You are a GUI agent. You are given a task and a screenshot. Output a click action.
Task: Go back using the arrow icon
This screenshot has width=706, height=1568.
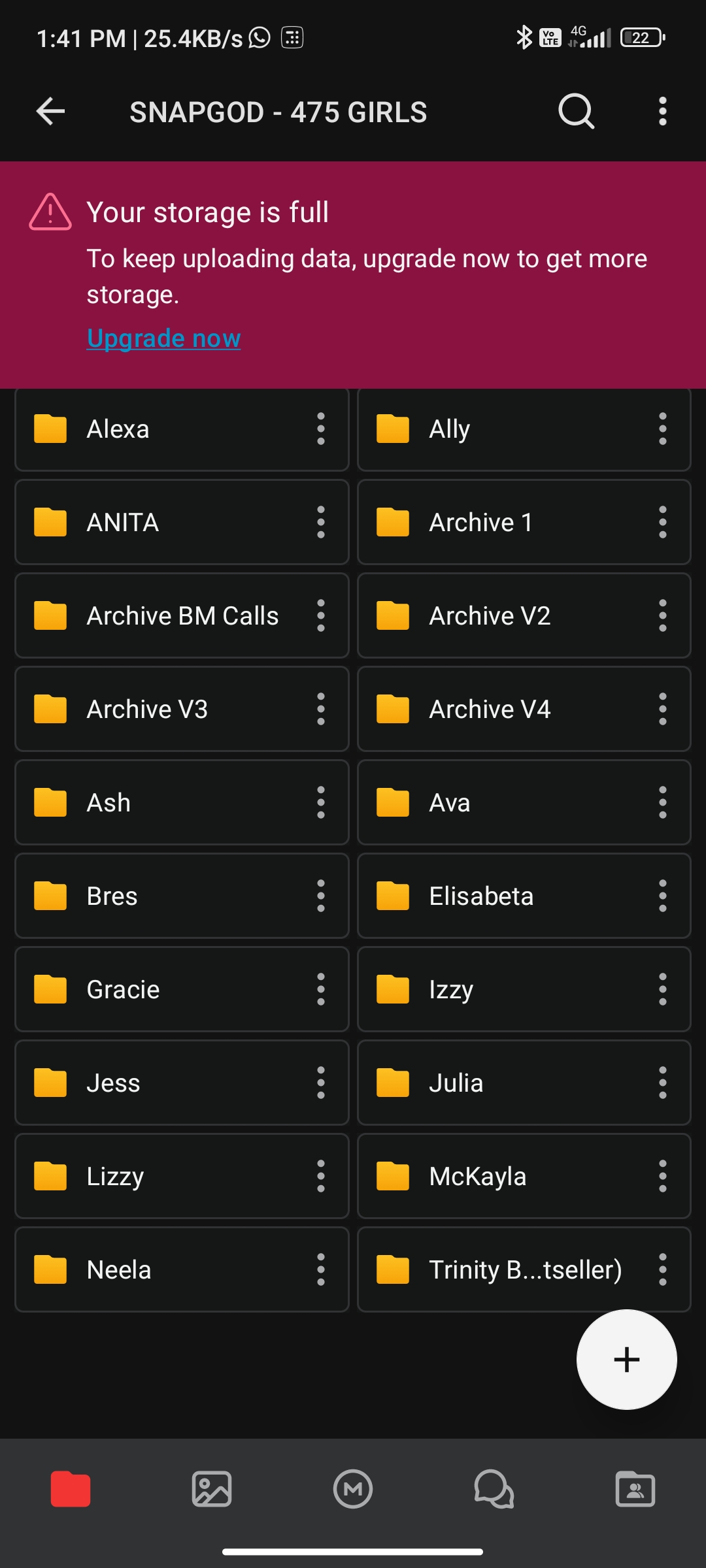click(x=50, y=111)
